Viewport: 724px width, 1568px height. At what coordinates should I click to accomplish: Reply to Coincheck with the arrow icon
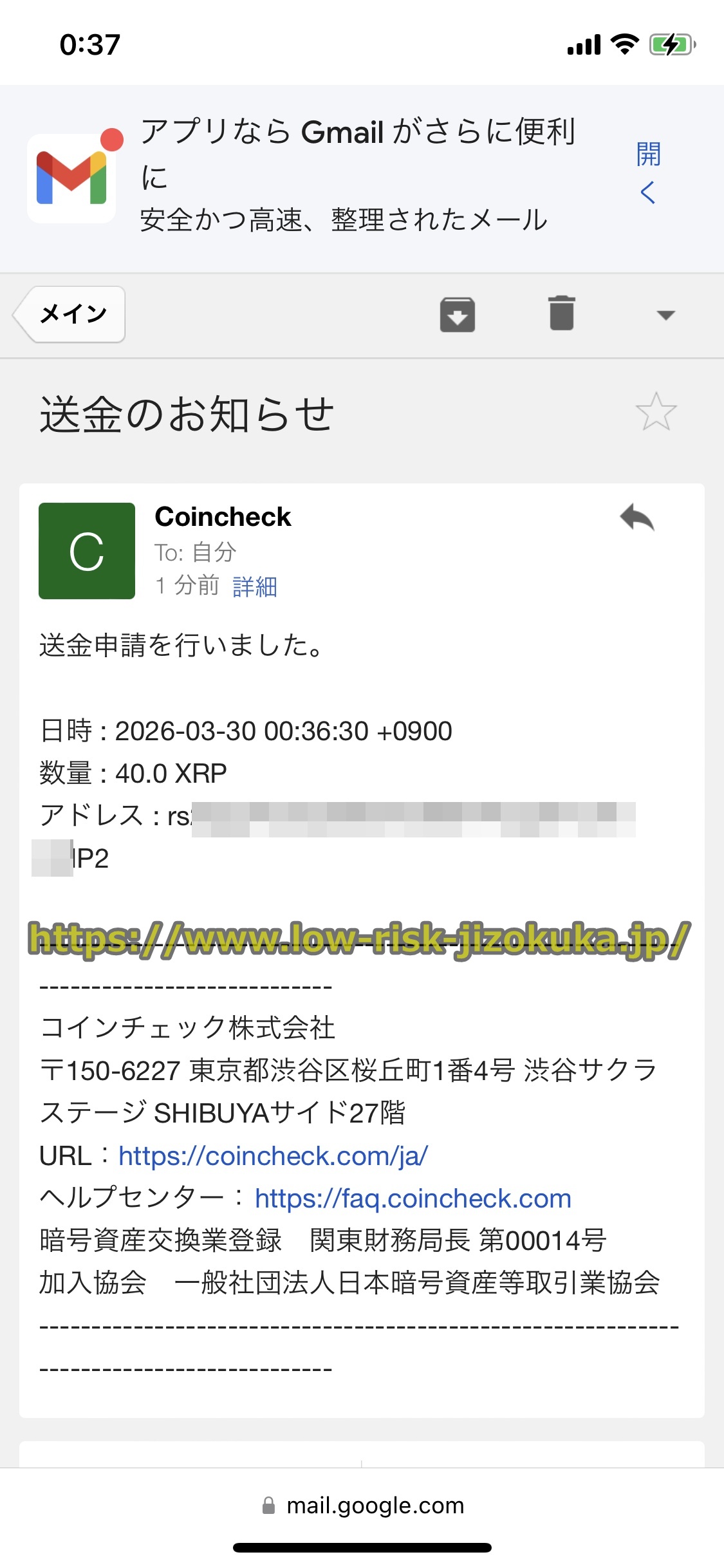[x=636, y=518]
